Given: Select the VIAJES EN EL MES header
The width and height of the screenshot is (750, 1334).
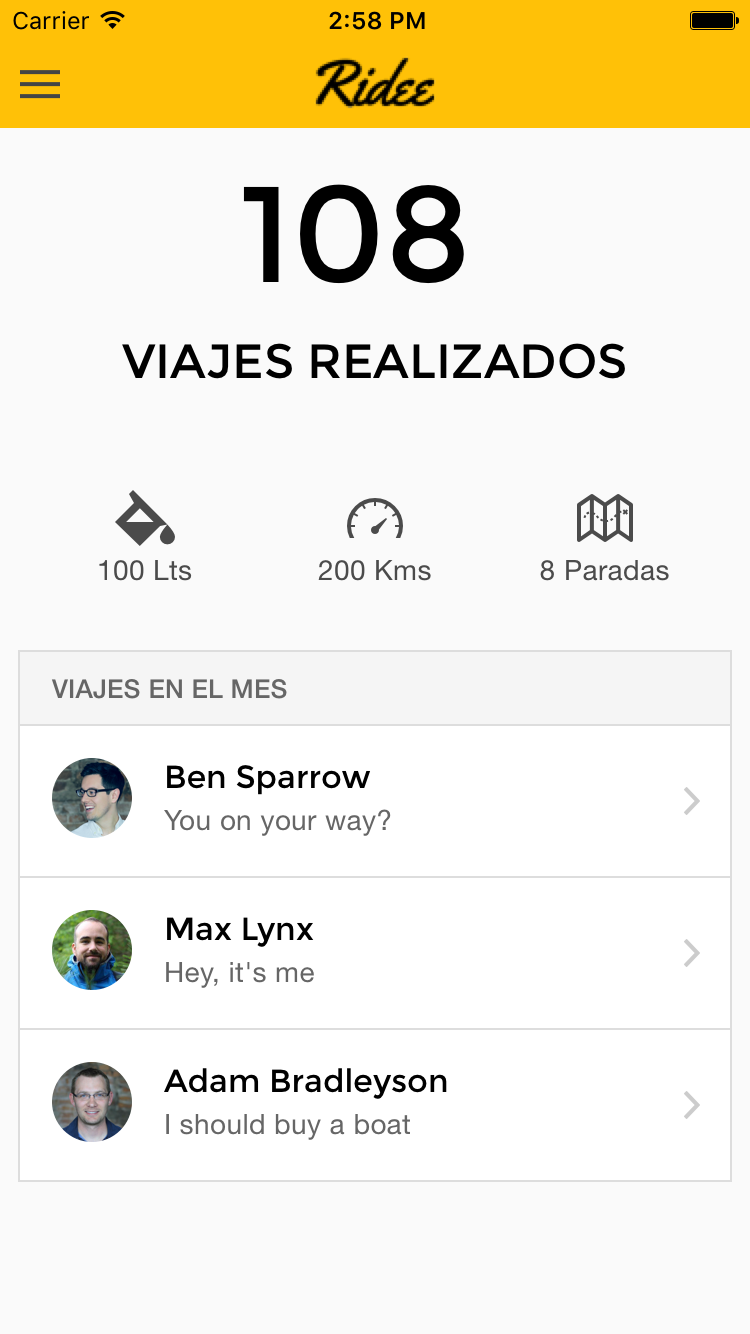Looking at the screenshot, I should point(170,688).
